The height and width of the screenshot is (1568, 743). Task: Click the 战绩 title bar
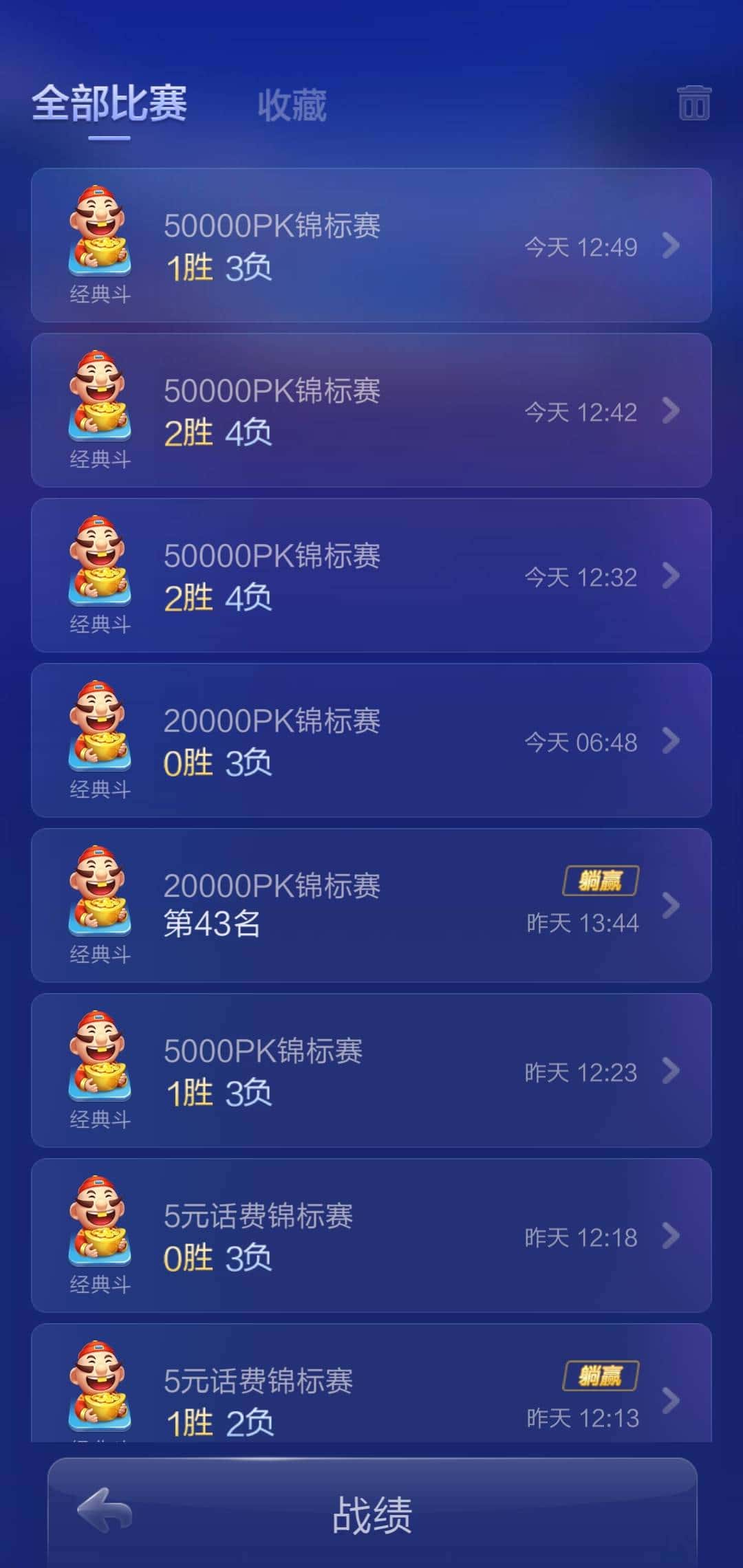point(371,1516)
